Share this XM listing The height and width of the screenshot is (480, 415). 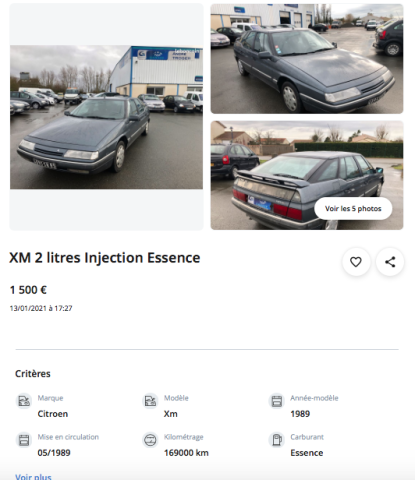coord(390,262)
